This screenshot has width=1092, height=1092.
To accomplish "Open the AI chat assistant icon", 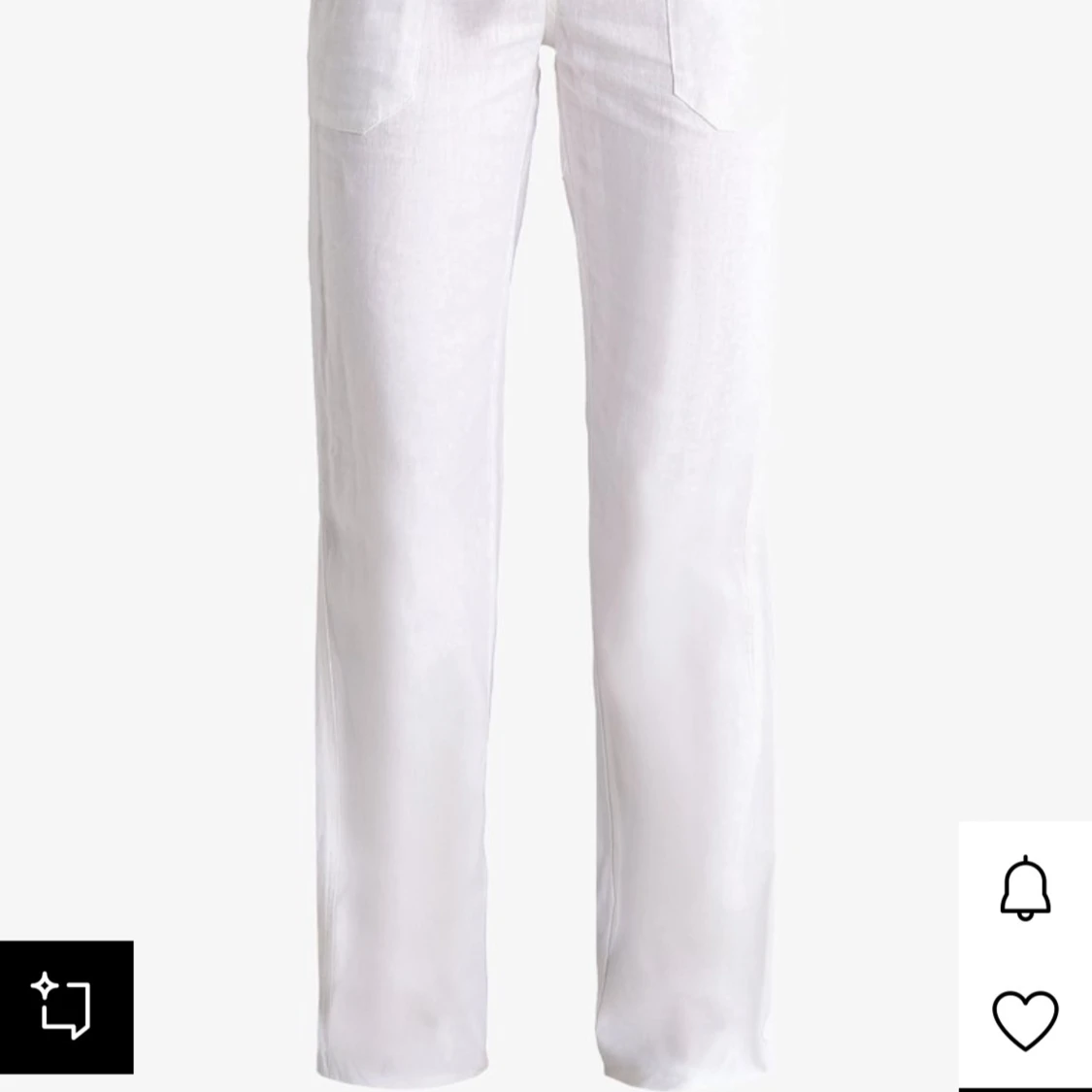I will [x=65, y=1007].
